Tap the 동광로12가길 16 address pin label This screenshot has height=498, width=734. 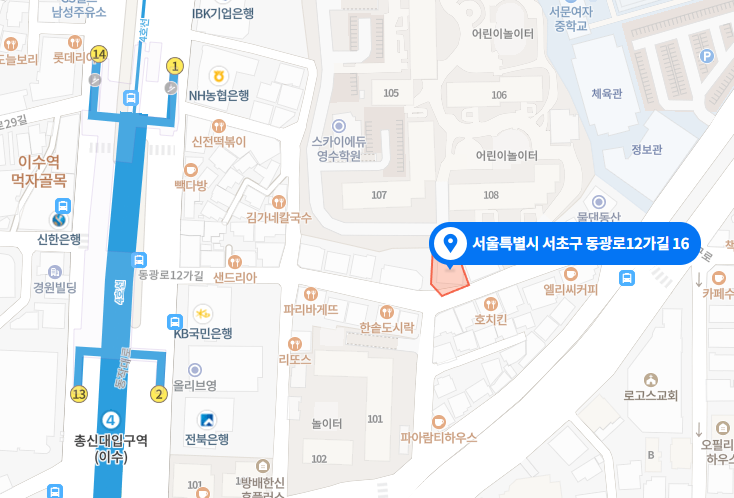pyautogui.click(x=565, y=243)
